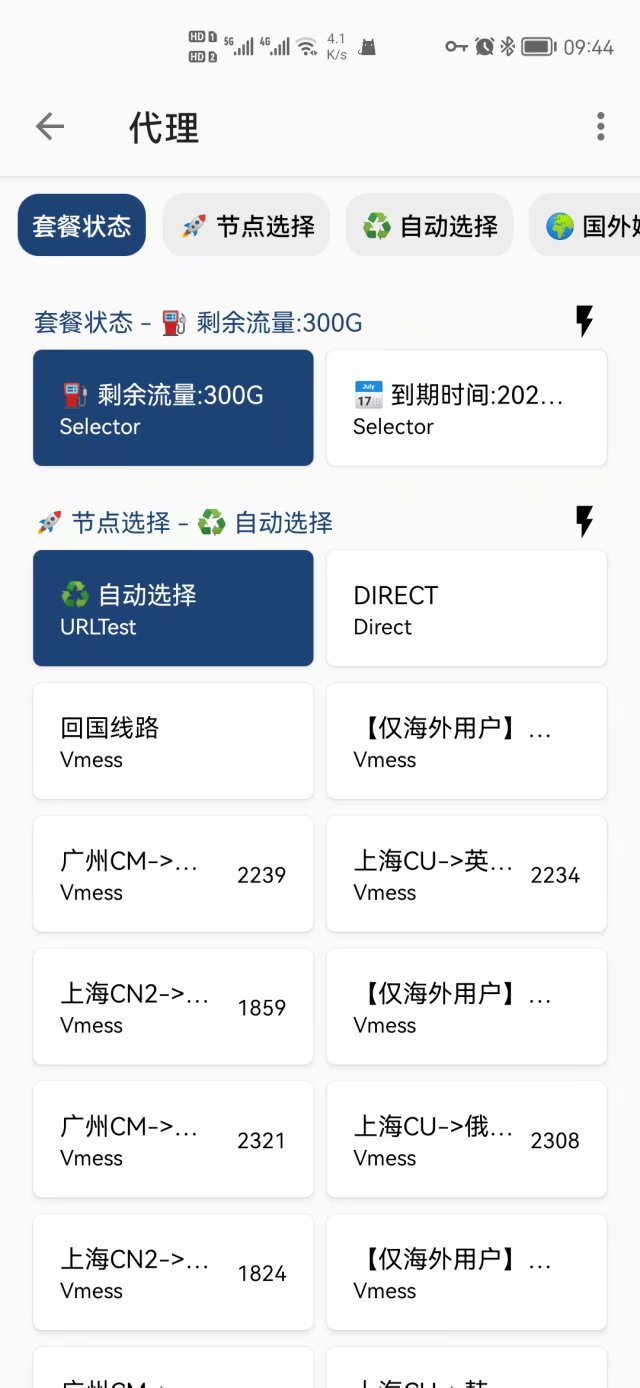The width and height of the screenshot is (640, 1388).
Task: Choose the 上海CN2 node with delay 1824
Action: (173, 1273)
